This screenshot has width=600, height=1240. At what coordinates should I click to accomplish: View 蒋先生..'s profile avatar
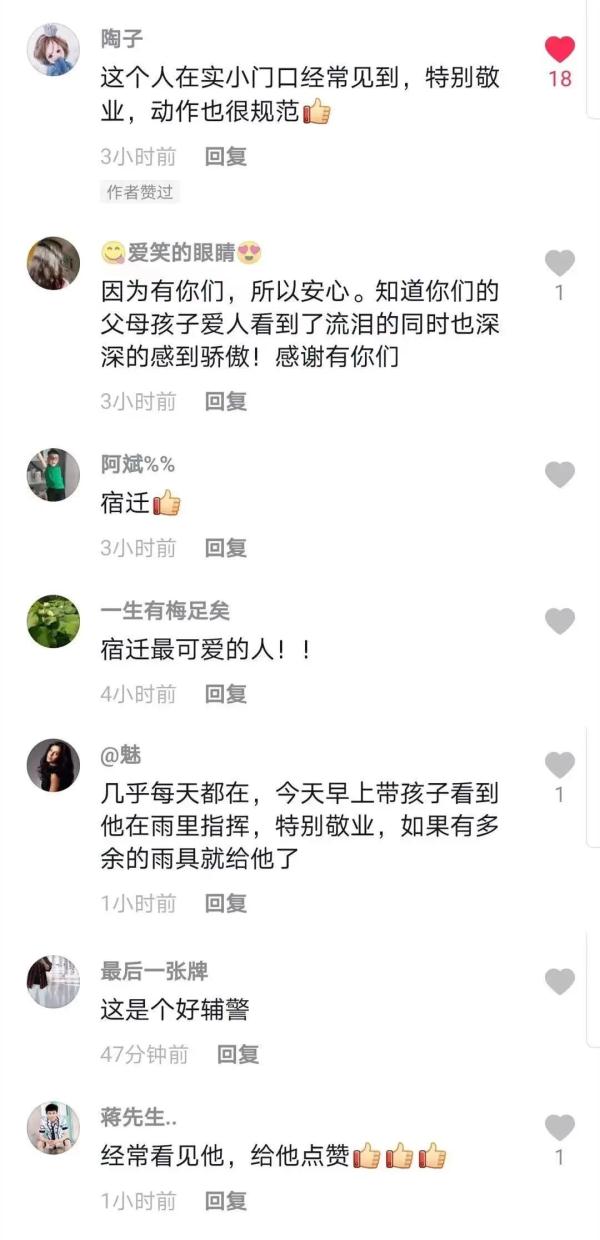tap(53, 1127)
